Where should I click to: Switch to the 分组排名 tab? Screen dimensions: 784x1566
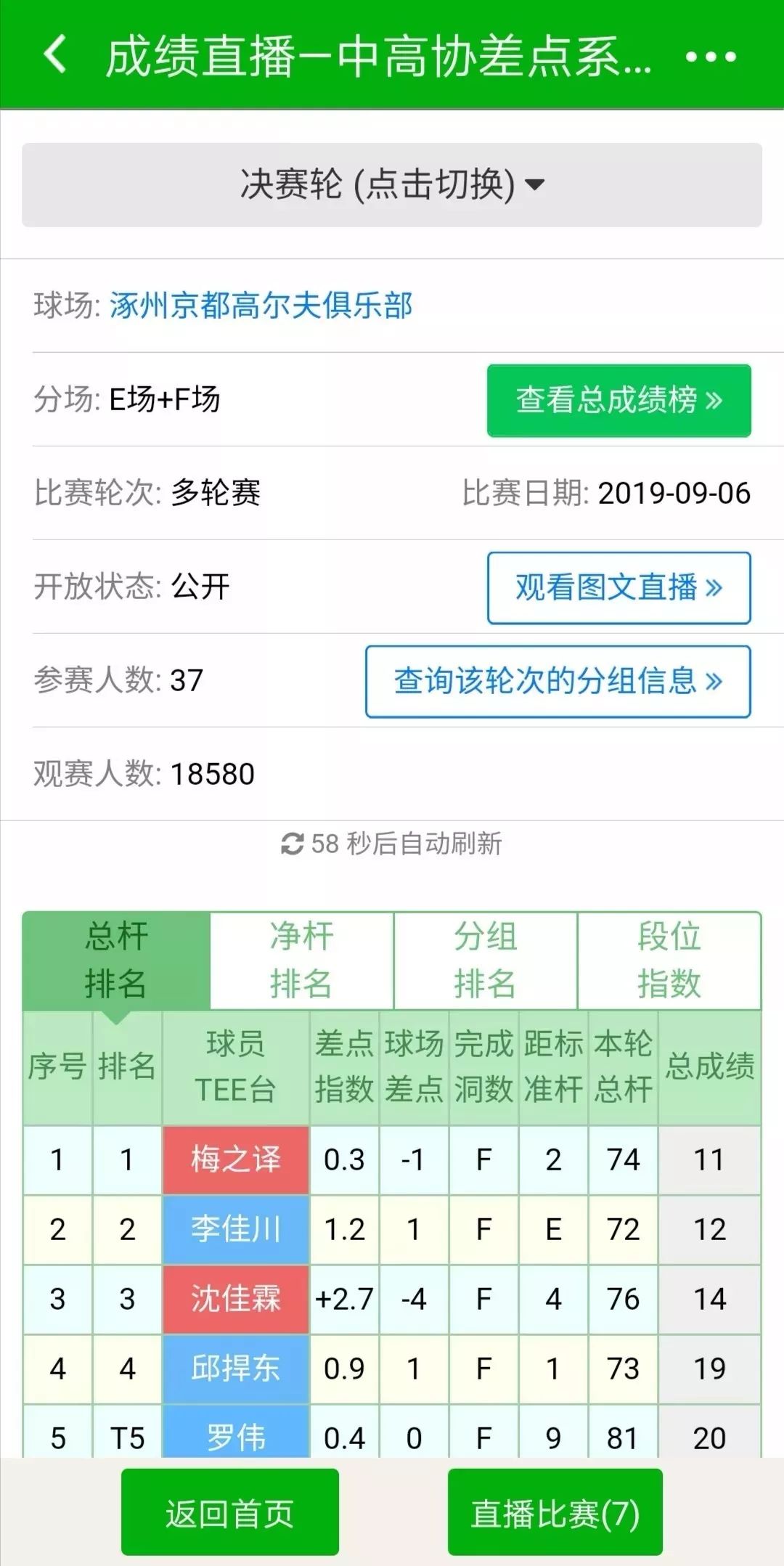(x=485, y=960)
